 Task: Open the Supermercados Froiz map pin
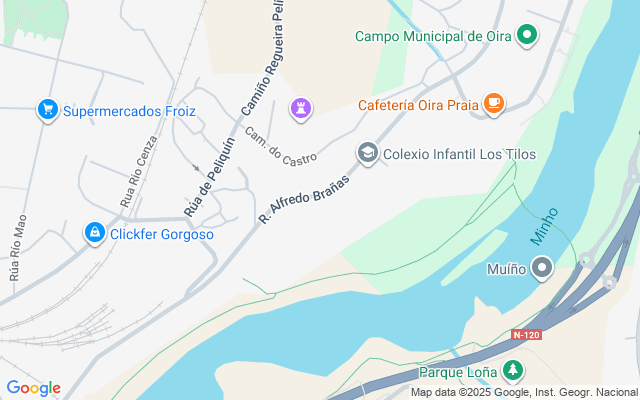[x=47, y=110]
